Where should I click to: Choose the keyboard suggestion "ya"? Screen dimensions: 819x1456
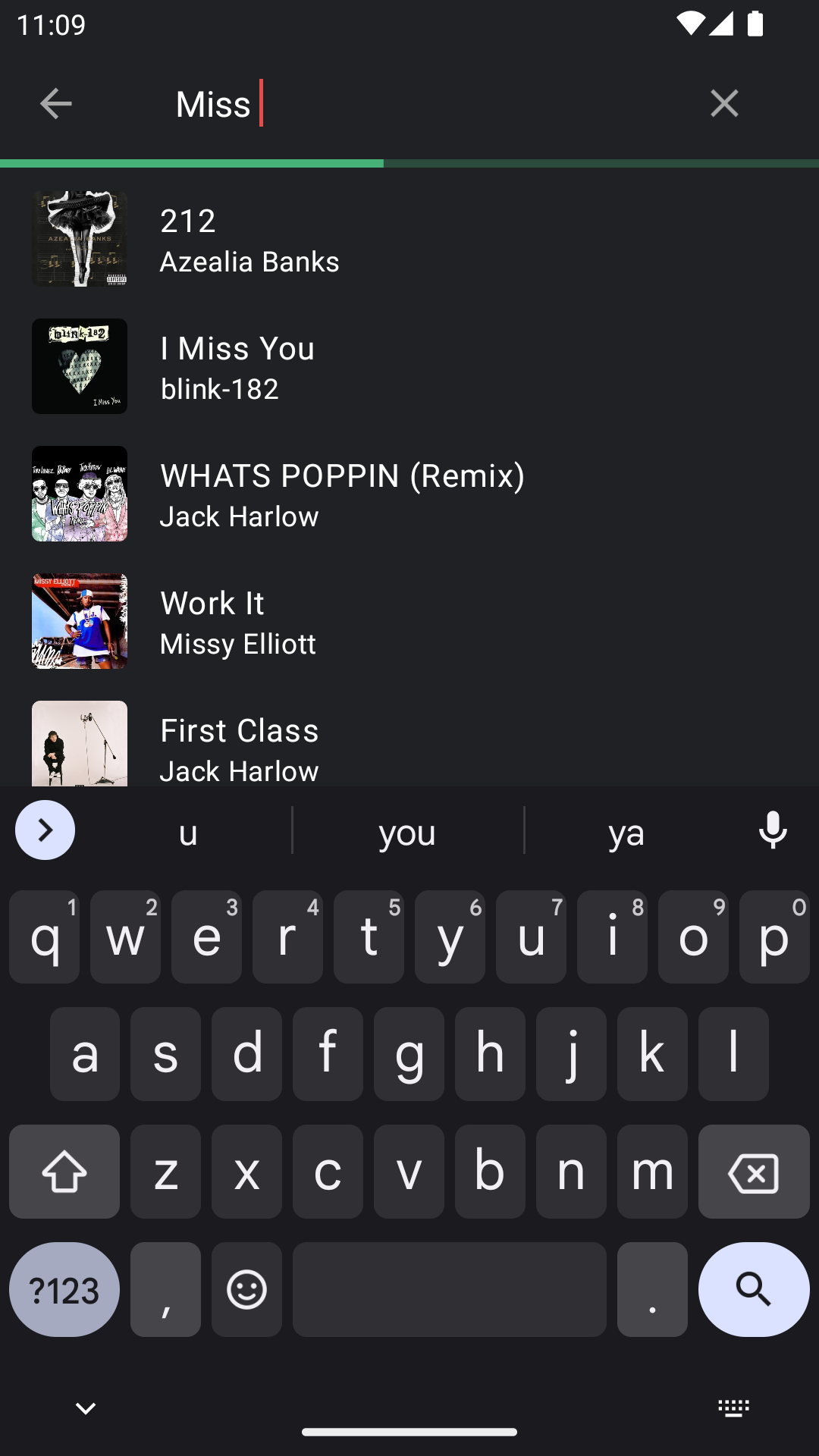click(626, 832)
